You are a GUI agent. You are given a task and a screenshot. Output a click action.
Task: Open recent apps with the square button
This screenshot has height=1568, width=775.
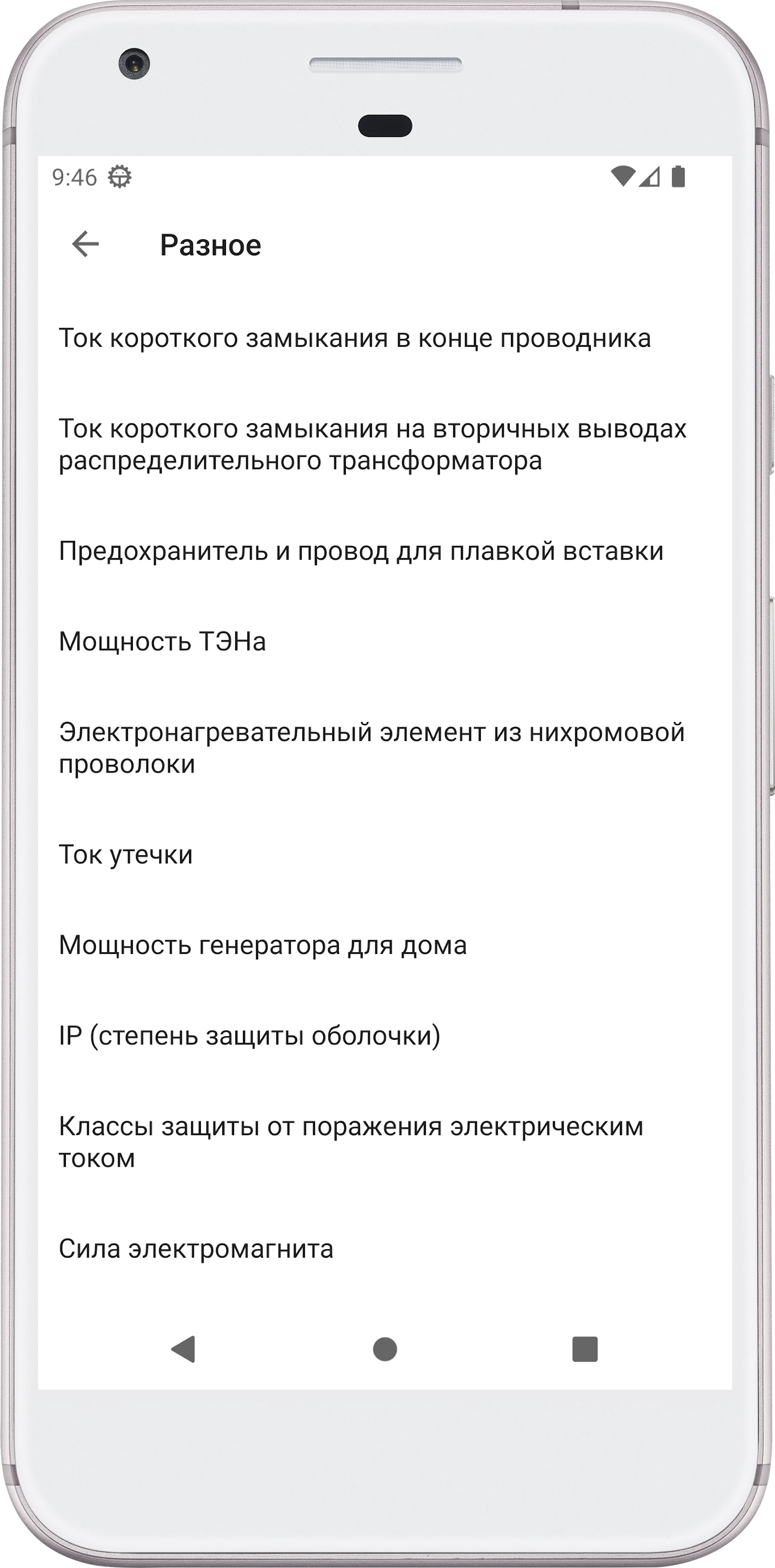tap(585, 1349)
